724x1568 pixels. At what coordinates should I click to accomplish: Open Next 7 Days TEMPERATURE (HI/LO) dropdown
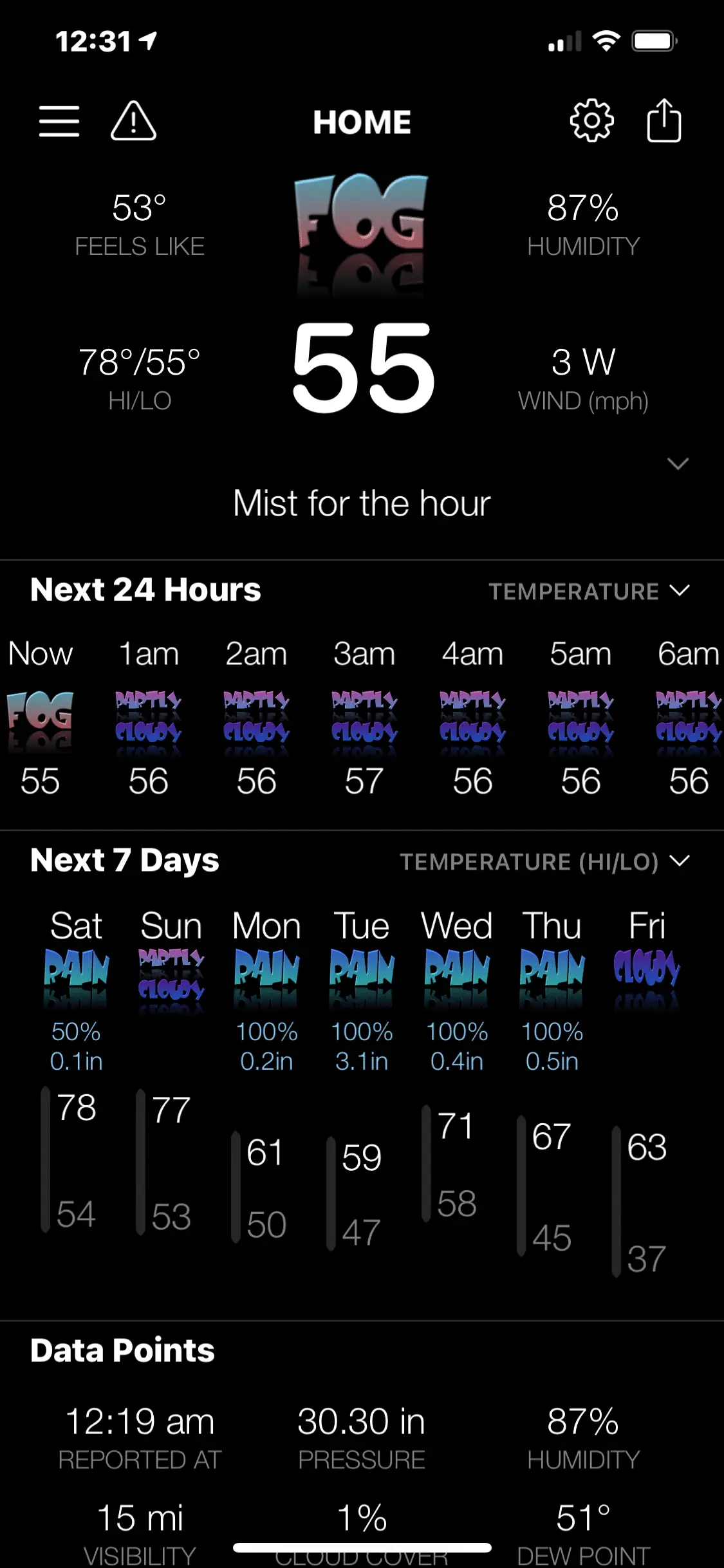tap(544, 862)
